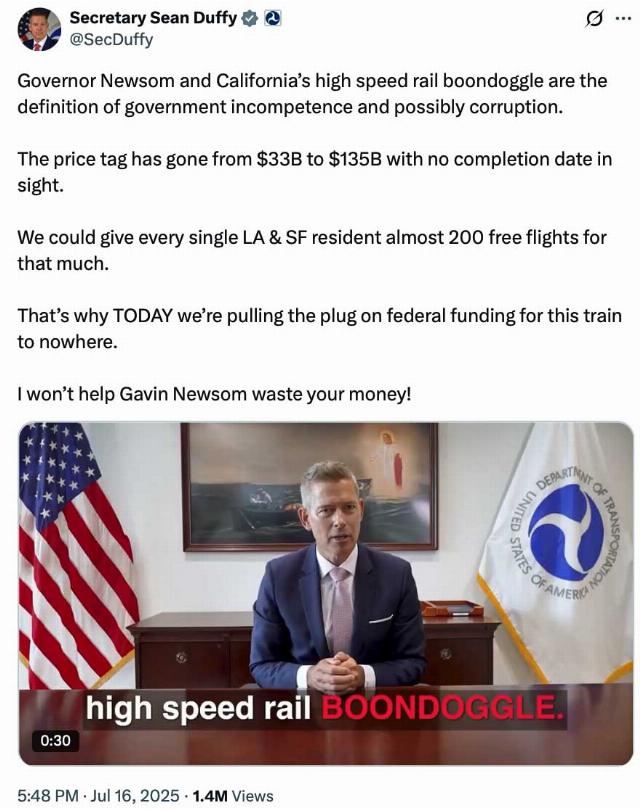The width and height of the screenshot is (640, 809).
Task: Open Sean Duffy's profile picture
Action: 39,29
